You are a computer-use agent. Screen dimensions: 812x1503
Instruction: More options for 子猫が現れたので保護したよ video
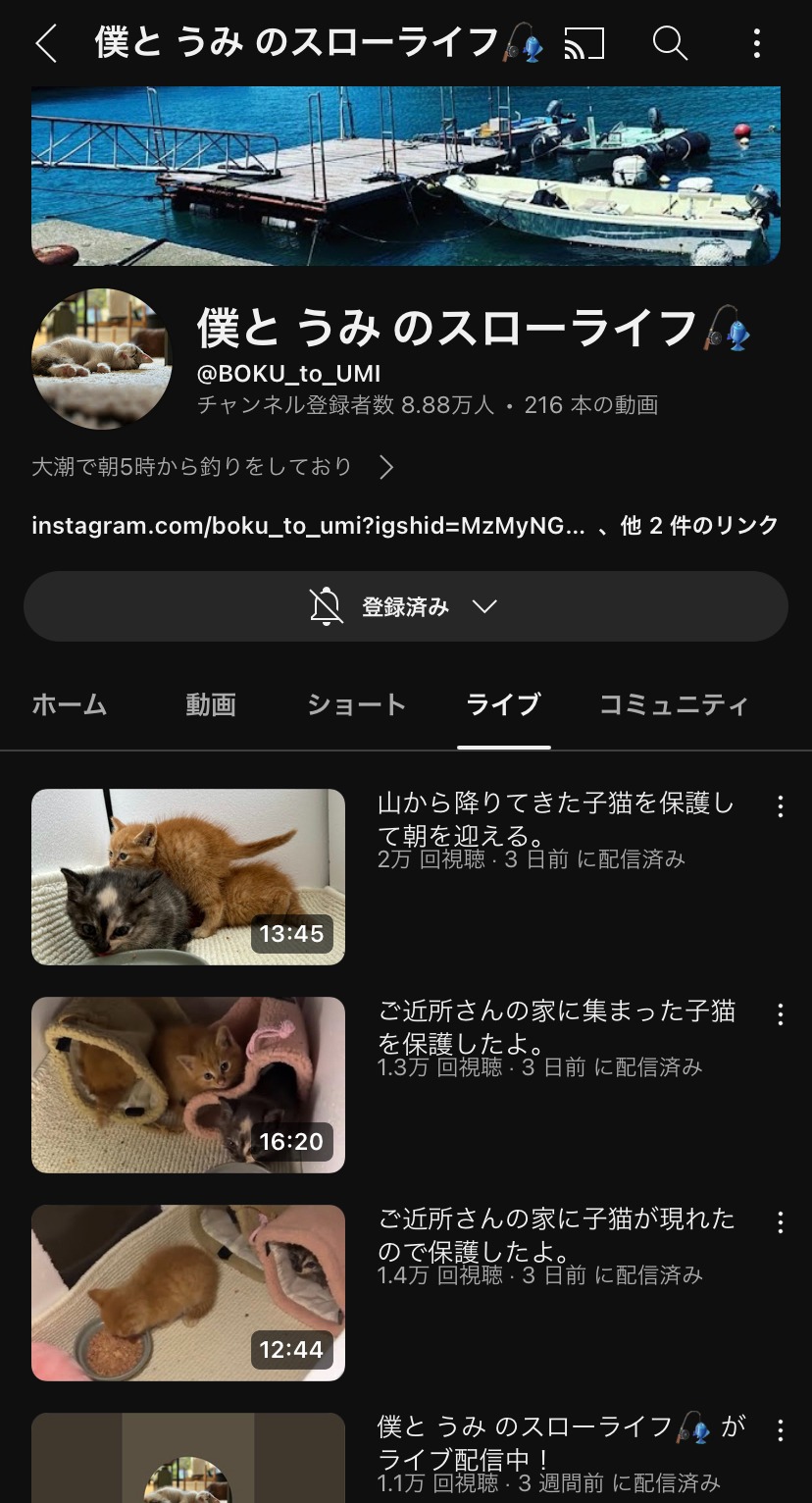(781, 1222)
